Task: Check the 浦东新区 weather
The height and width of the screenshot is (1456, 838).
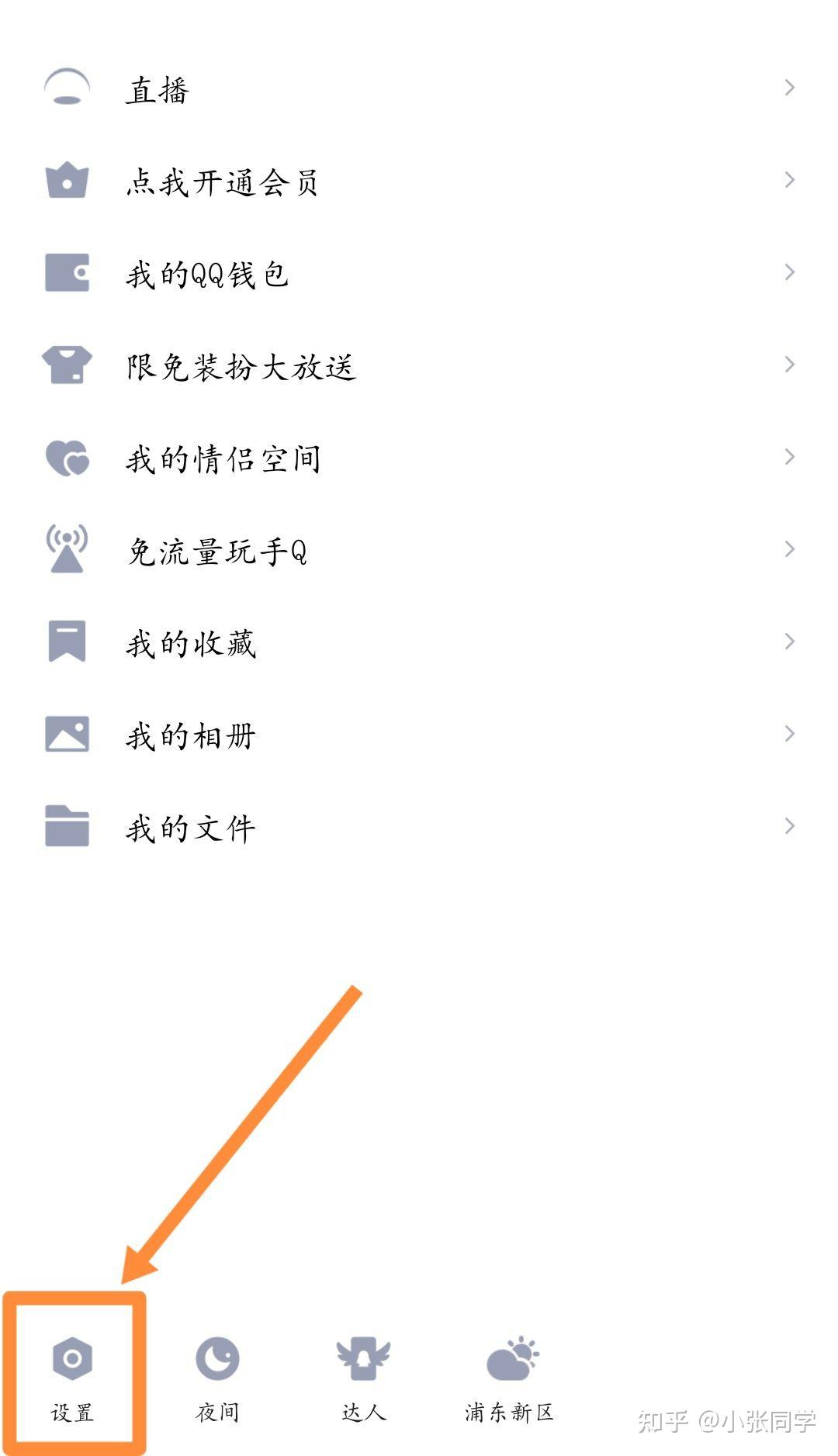Action: pos(510,1377)
